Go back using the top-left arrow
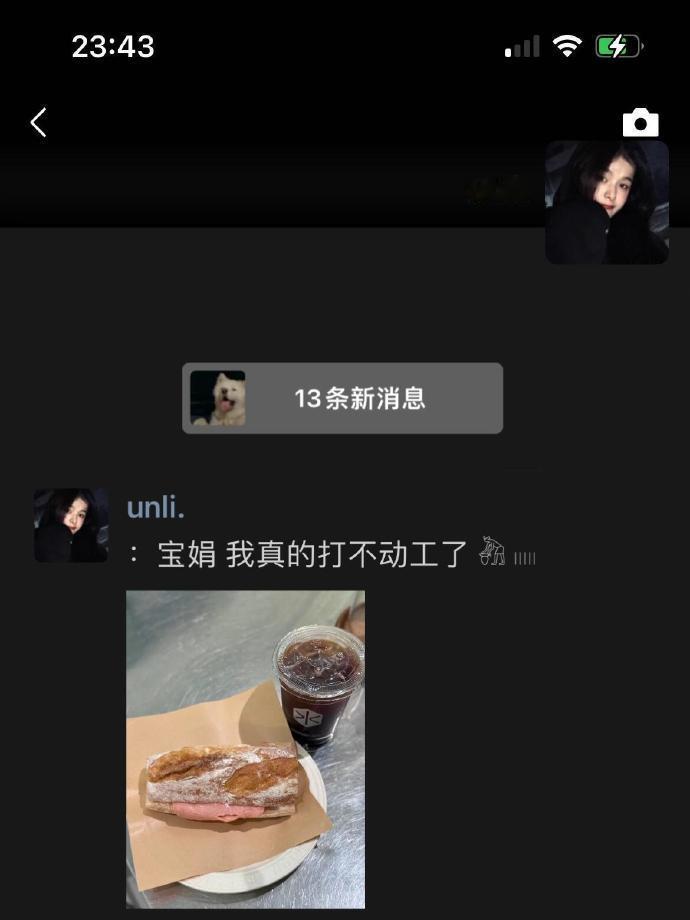 pos(39,123)
